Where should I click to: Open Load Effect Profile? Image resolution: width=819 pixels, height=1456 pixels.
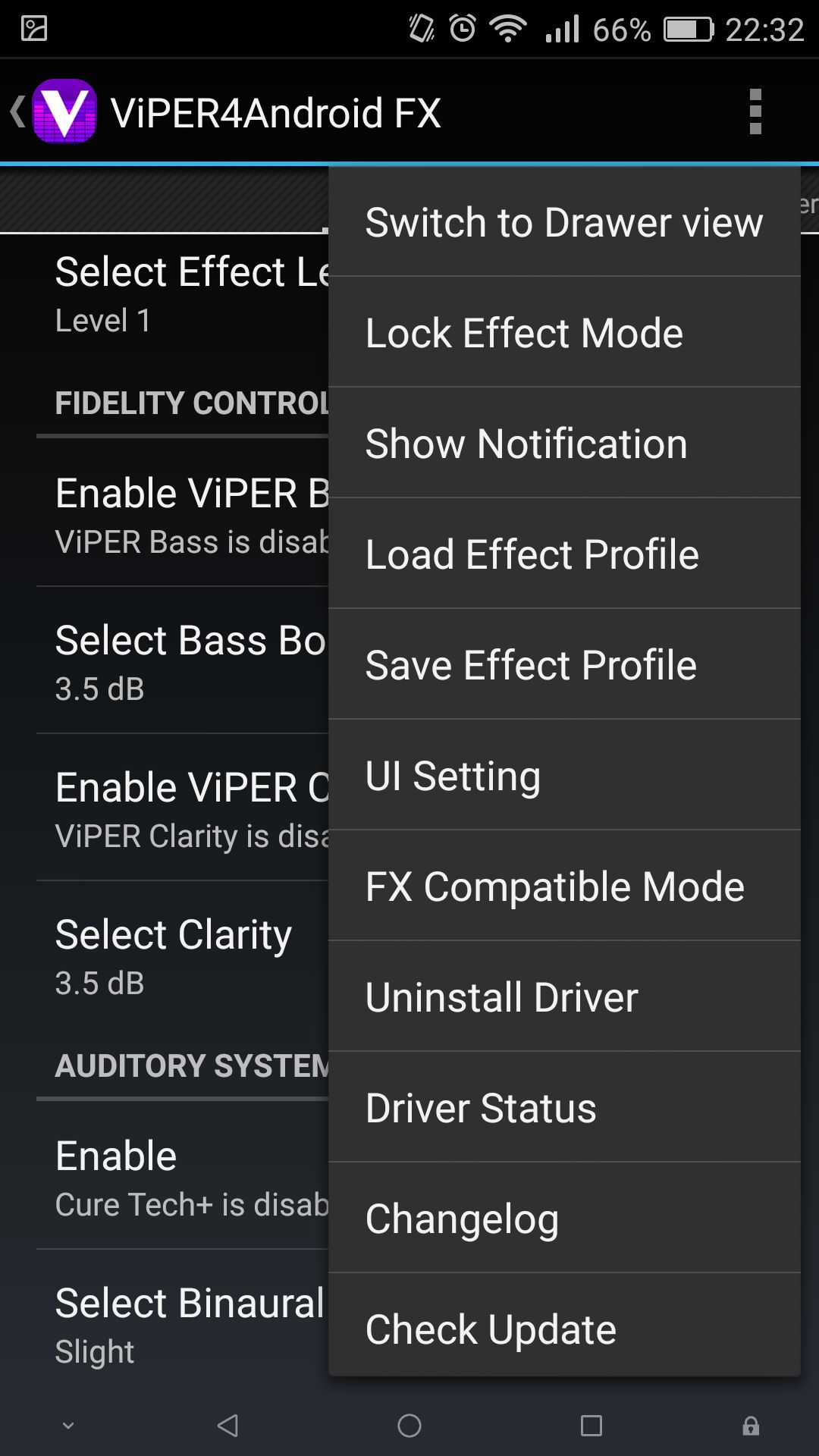coord(564,554)
